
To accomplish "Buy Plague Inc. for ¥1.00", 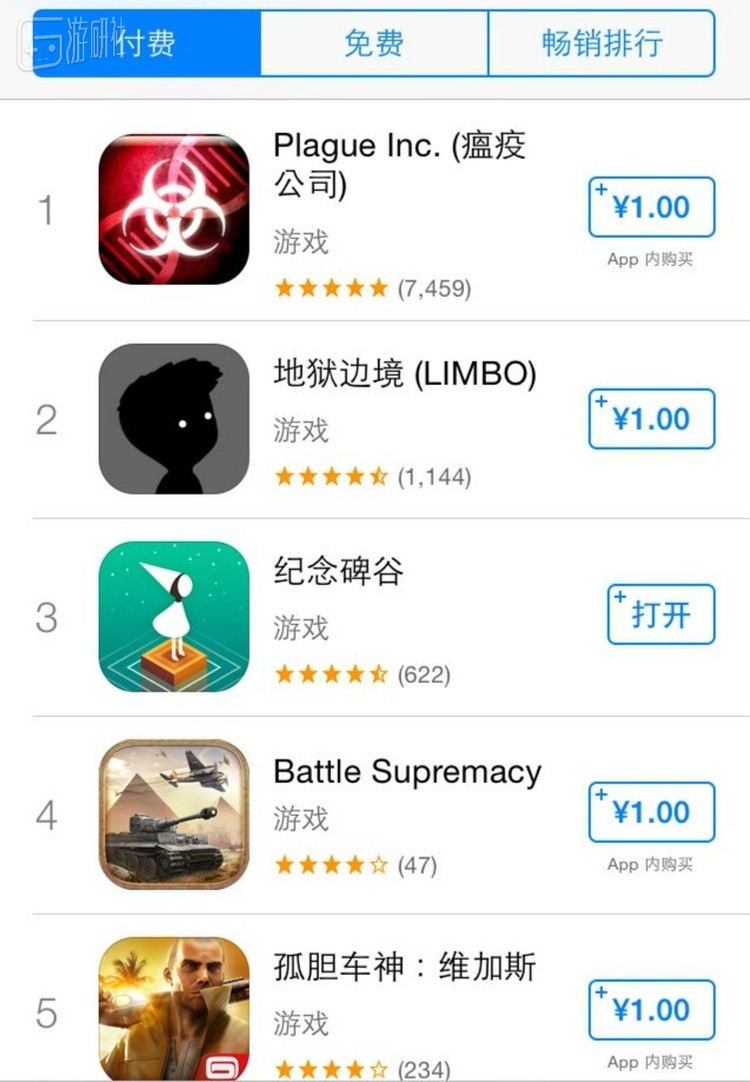I will click(x=651, y=207).
